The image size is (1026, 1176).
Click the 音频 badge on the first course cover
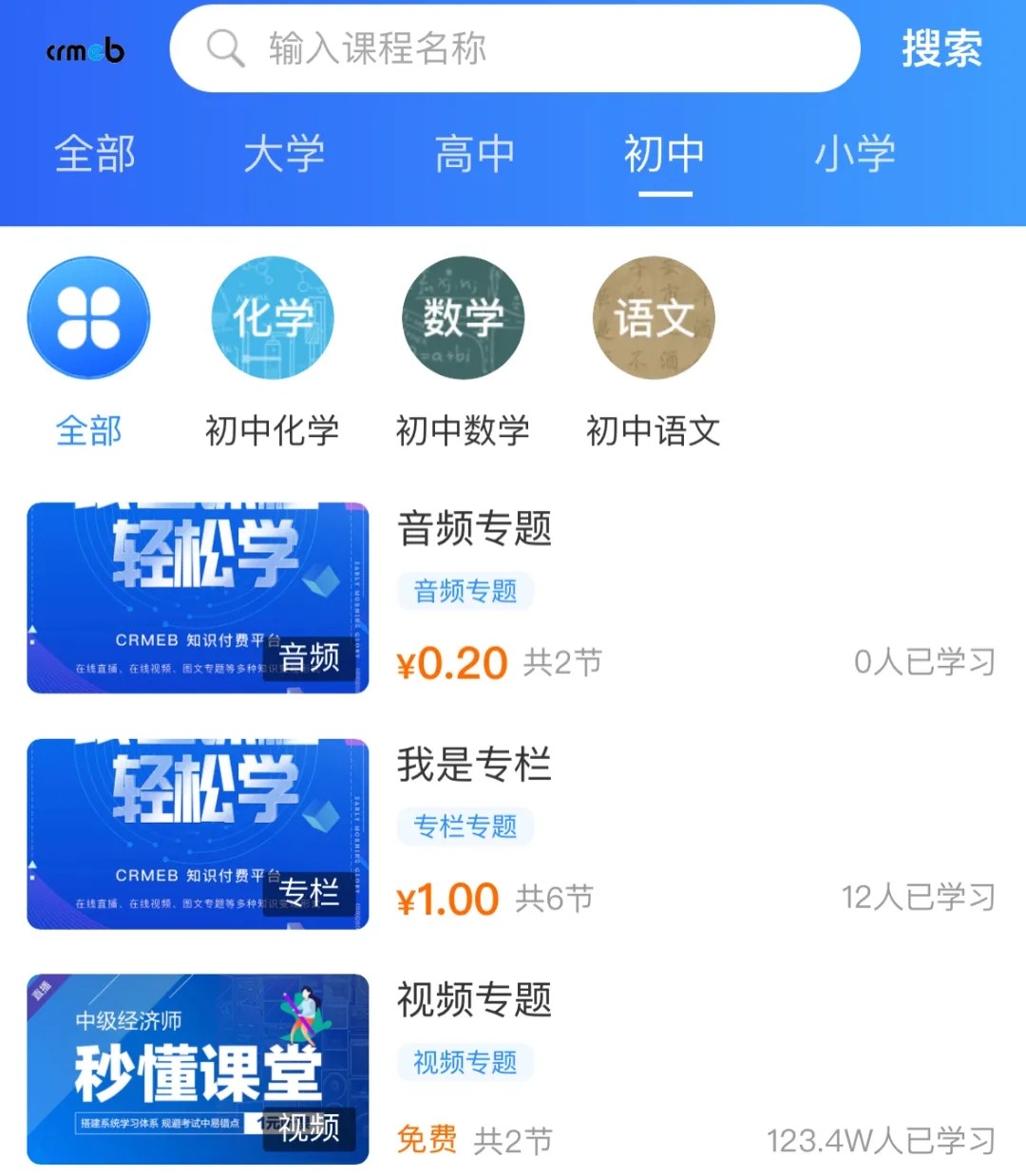[311, 656]
